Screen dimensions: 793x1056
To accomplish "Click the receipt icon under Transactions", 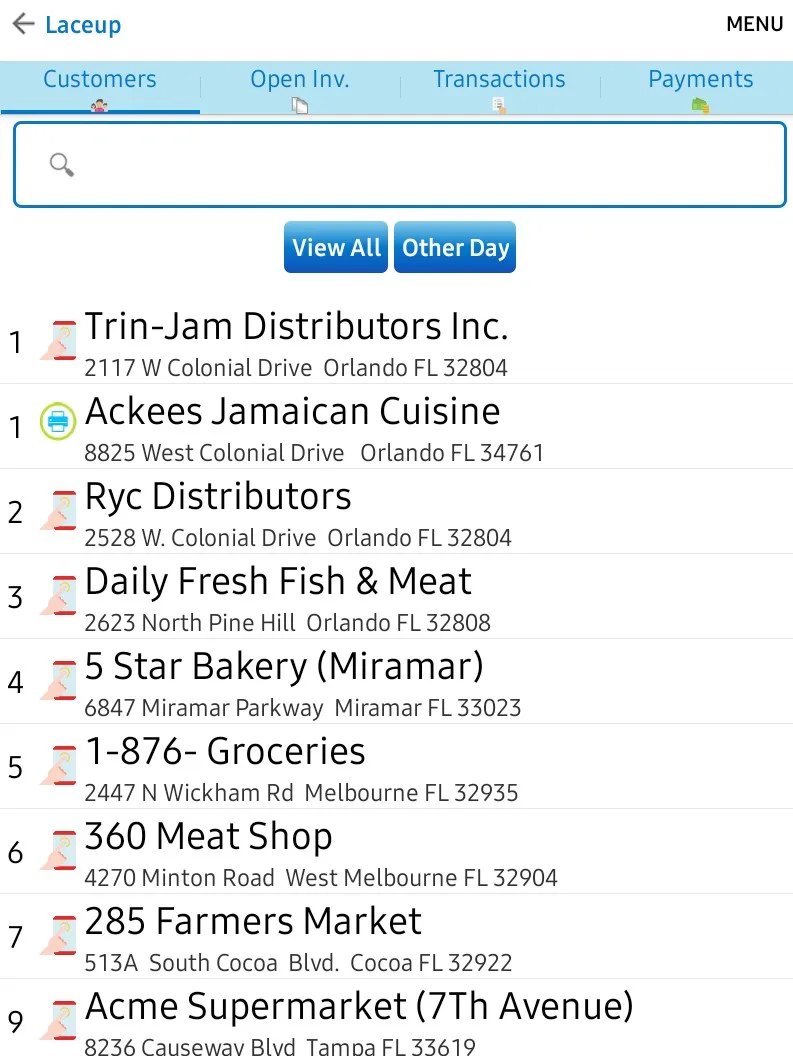I will (x=499, y=105).
